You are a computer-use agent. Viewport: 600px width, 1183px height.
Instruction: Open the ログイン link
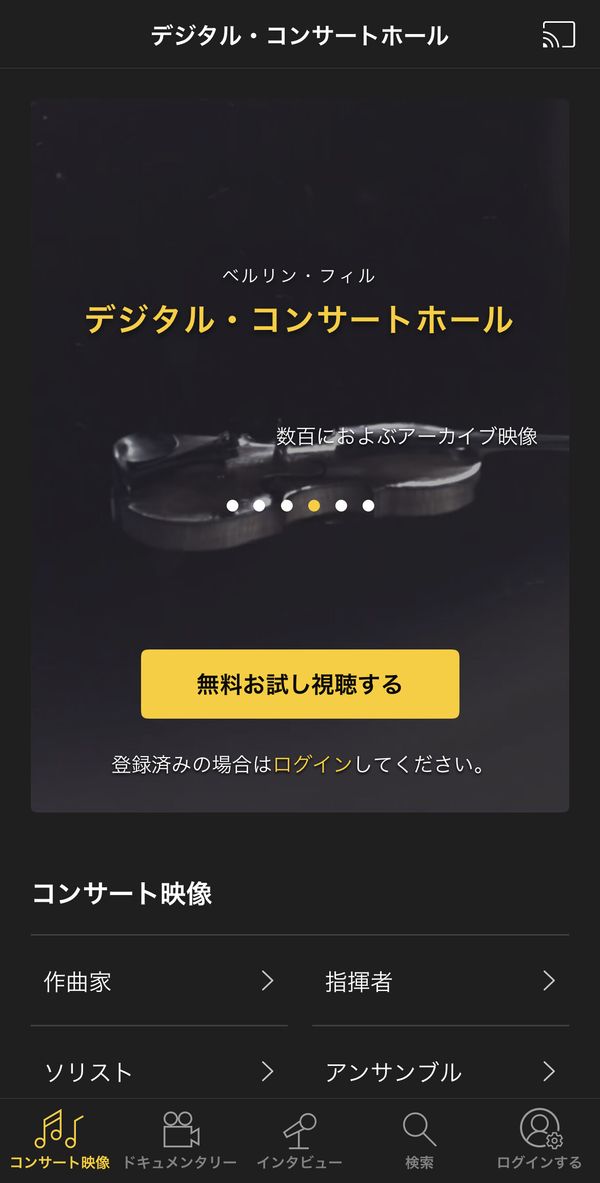pos(313,764)
